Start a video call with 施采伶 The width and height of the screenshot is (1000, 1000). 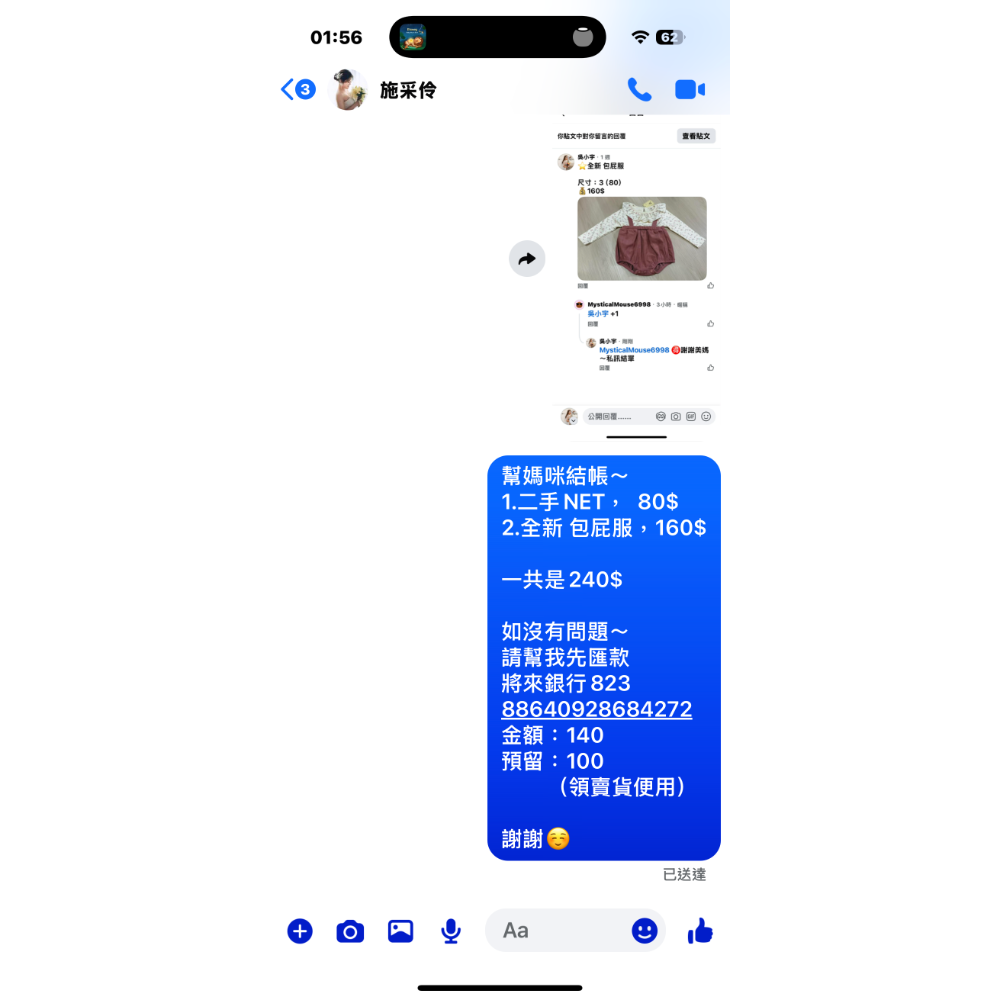pos(690,90)
